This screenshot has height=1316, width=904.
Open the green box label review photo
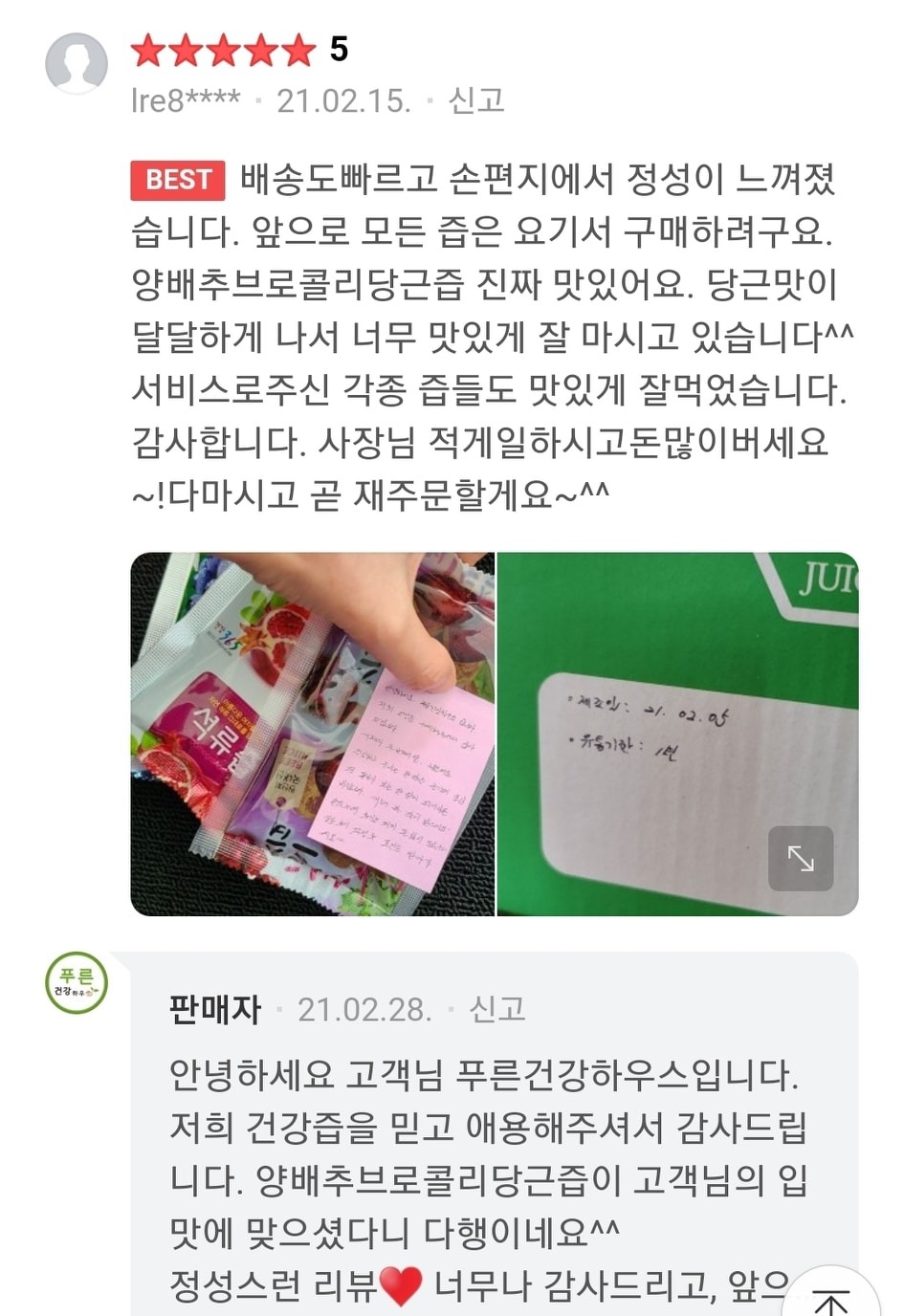tap(650, 708)
